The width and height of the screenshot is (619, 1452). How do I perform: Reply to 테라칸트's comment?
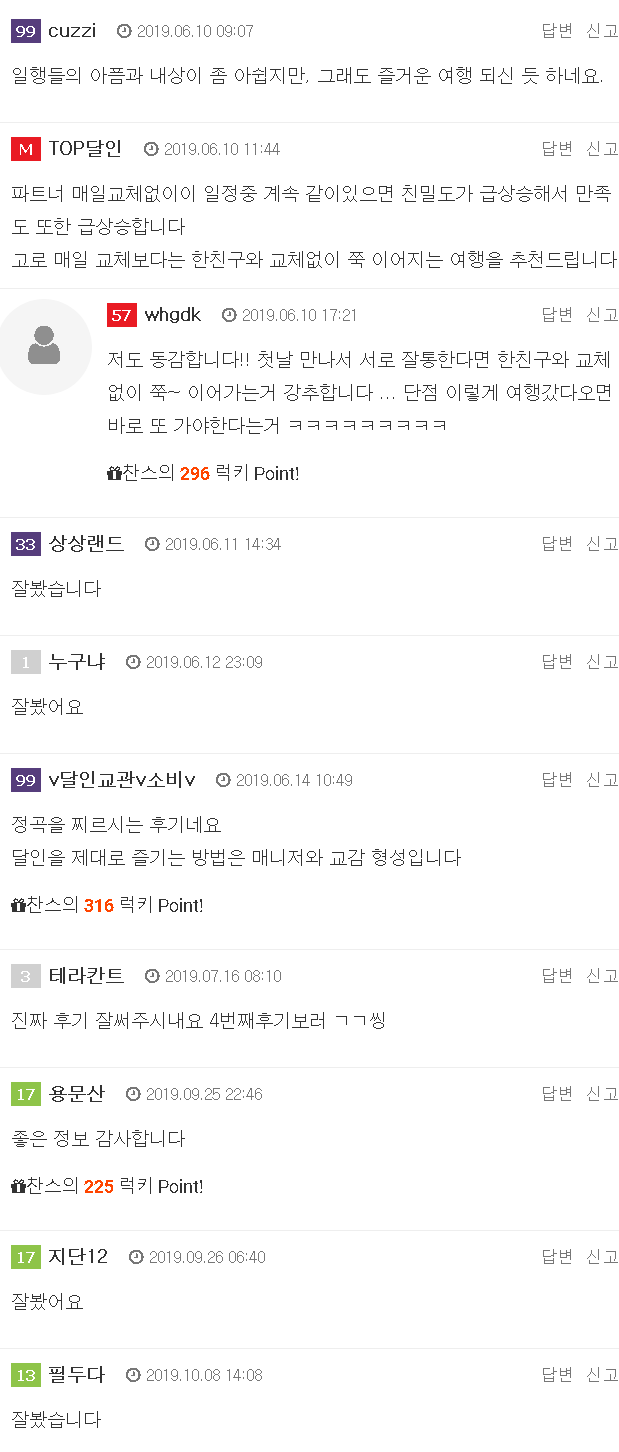[557, 976]
